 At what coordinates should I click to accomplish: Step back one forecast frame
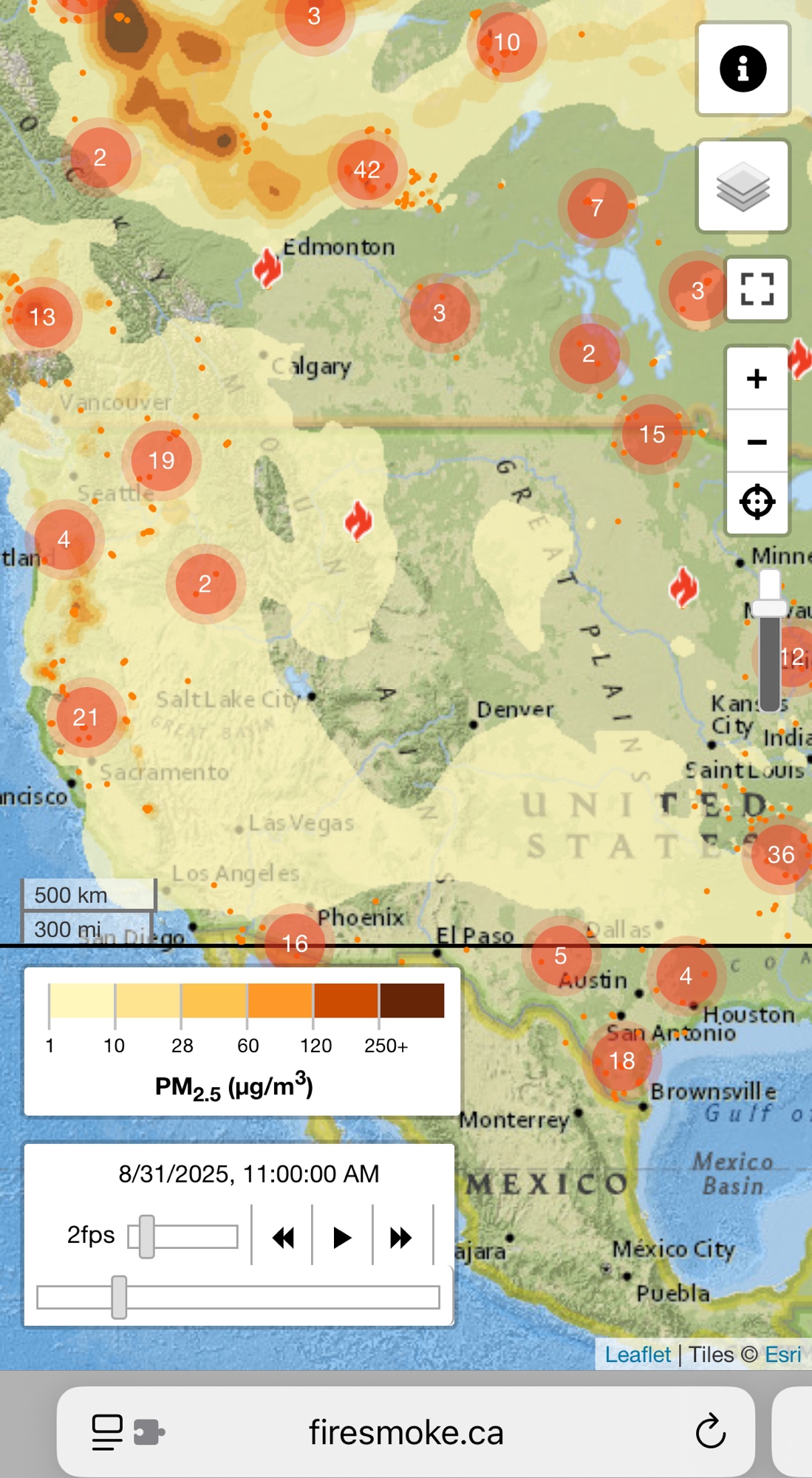pos(283,1237)
